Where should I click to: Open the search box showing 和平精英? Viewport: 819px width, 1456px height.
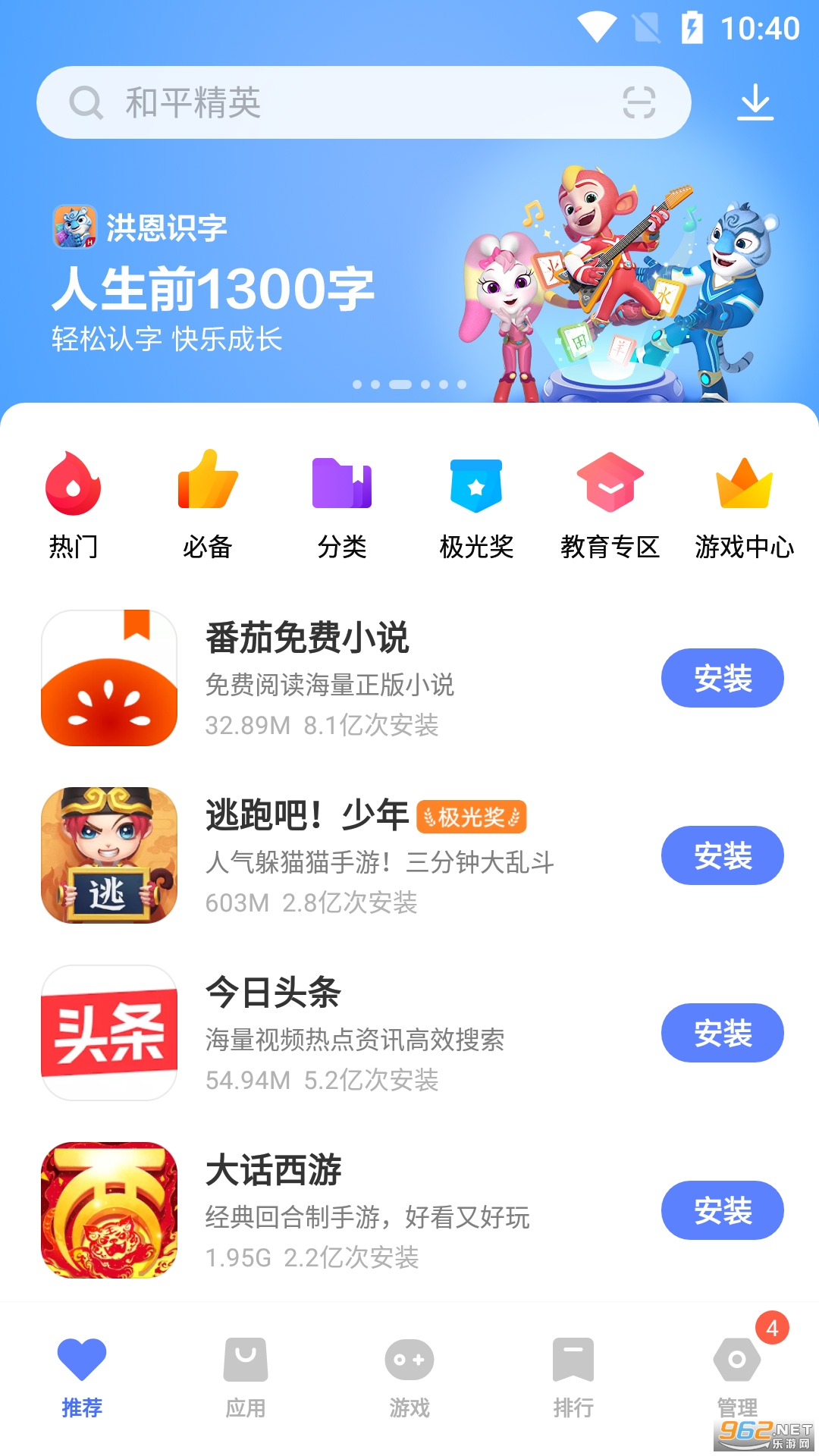341,102
